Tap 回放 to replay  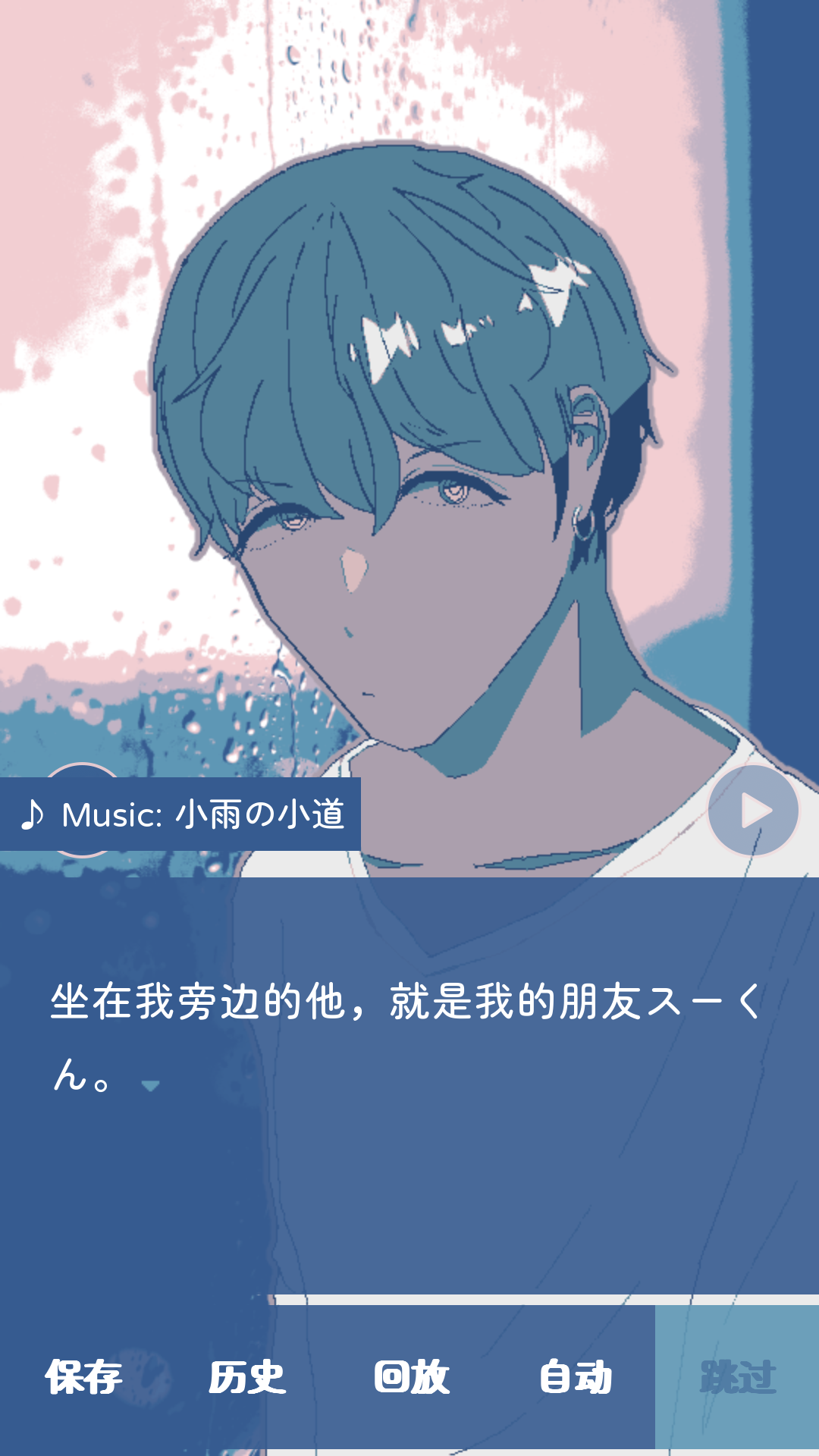[x=412, y=1377]
